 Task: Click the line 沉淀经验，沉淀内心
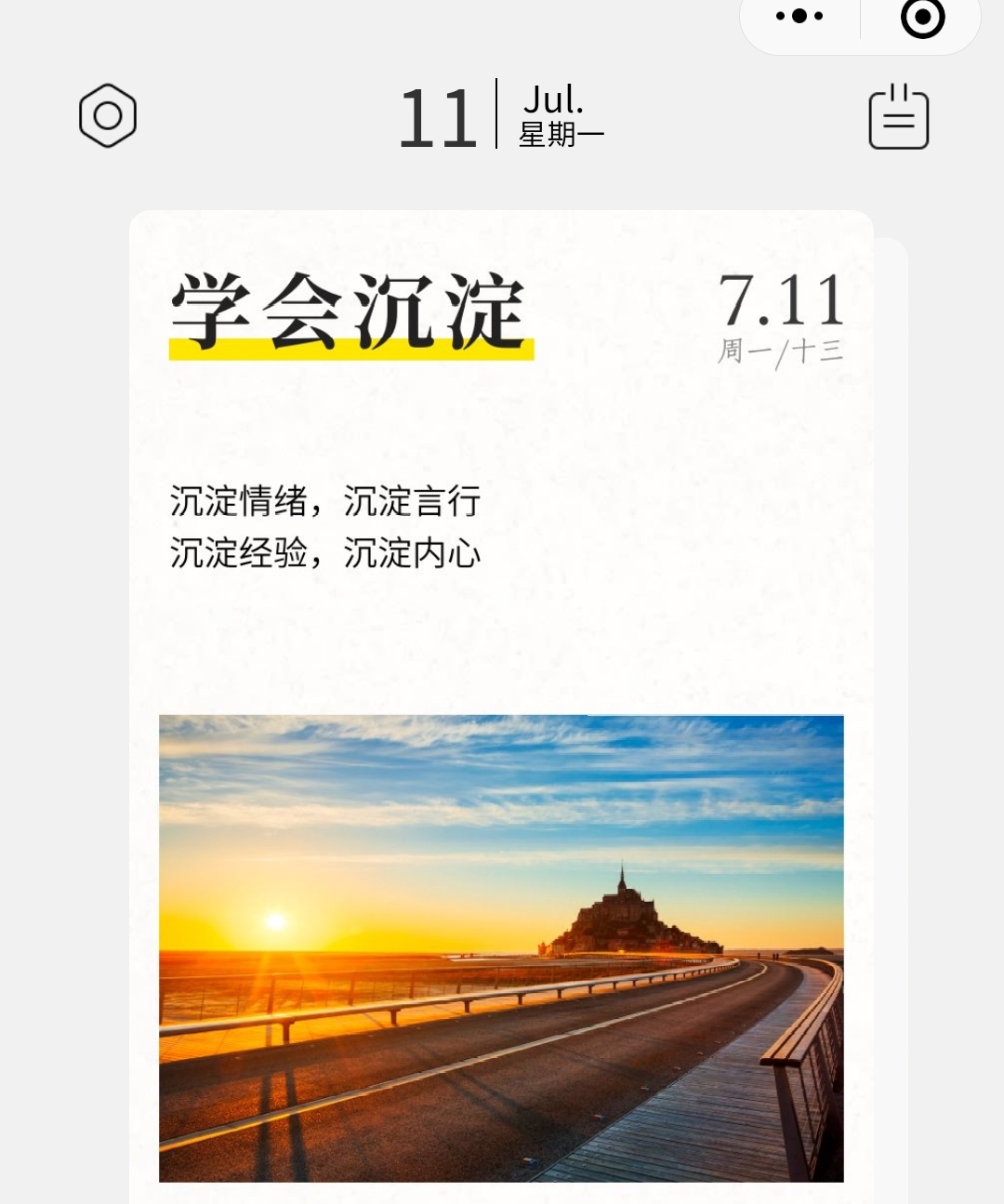325,551
